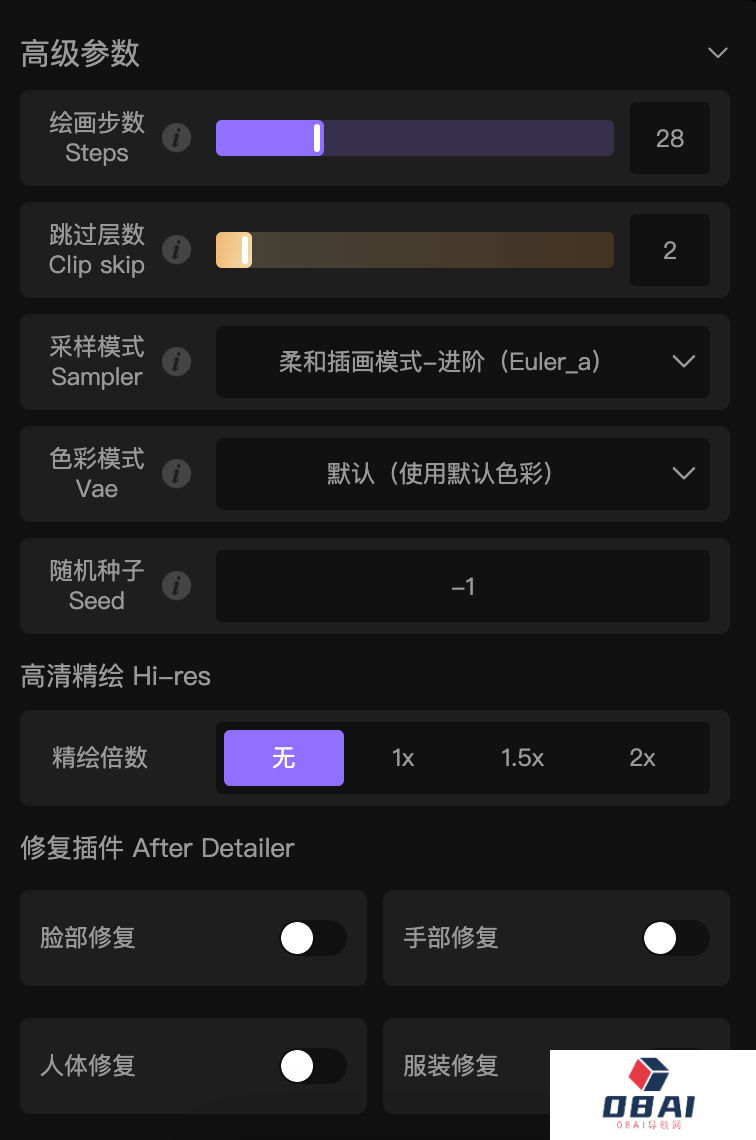Click the 无 option for 精绘倍数
756x1140 pixels.
(283, 758)
